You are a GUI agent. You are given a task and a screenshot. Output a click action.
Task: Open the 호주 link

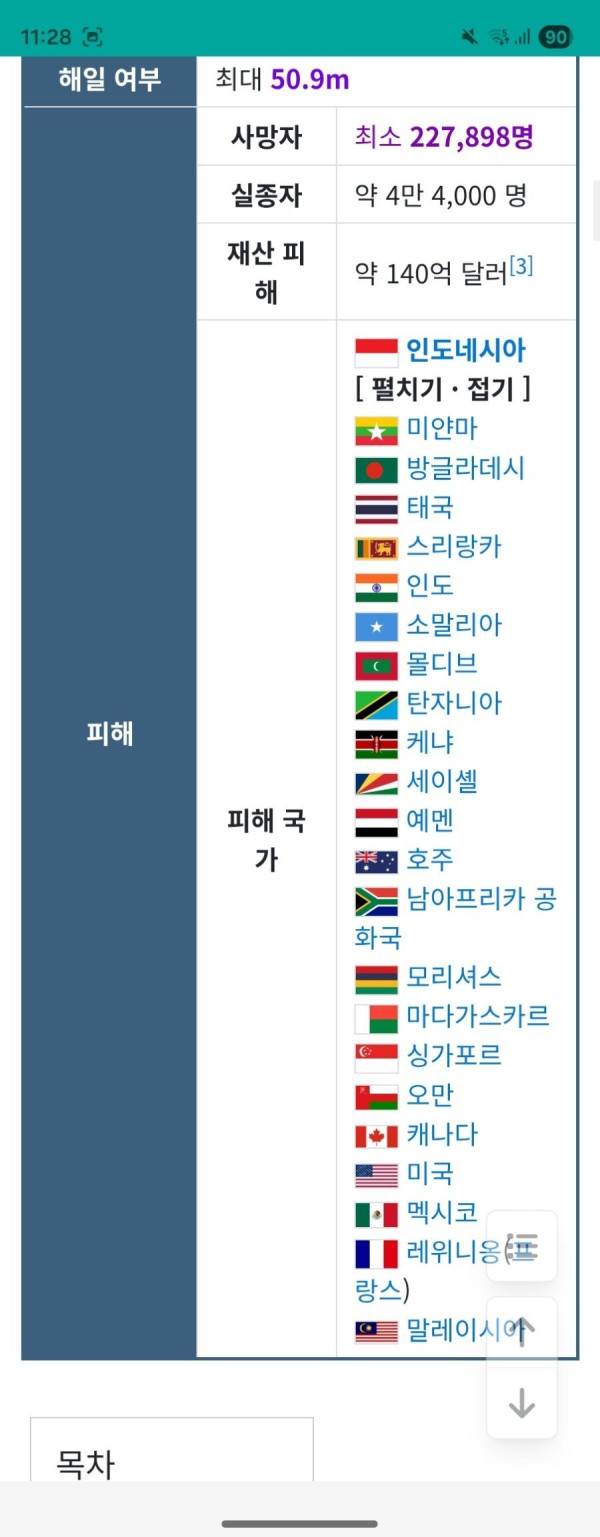[430, 860]
